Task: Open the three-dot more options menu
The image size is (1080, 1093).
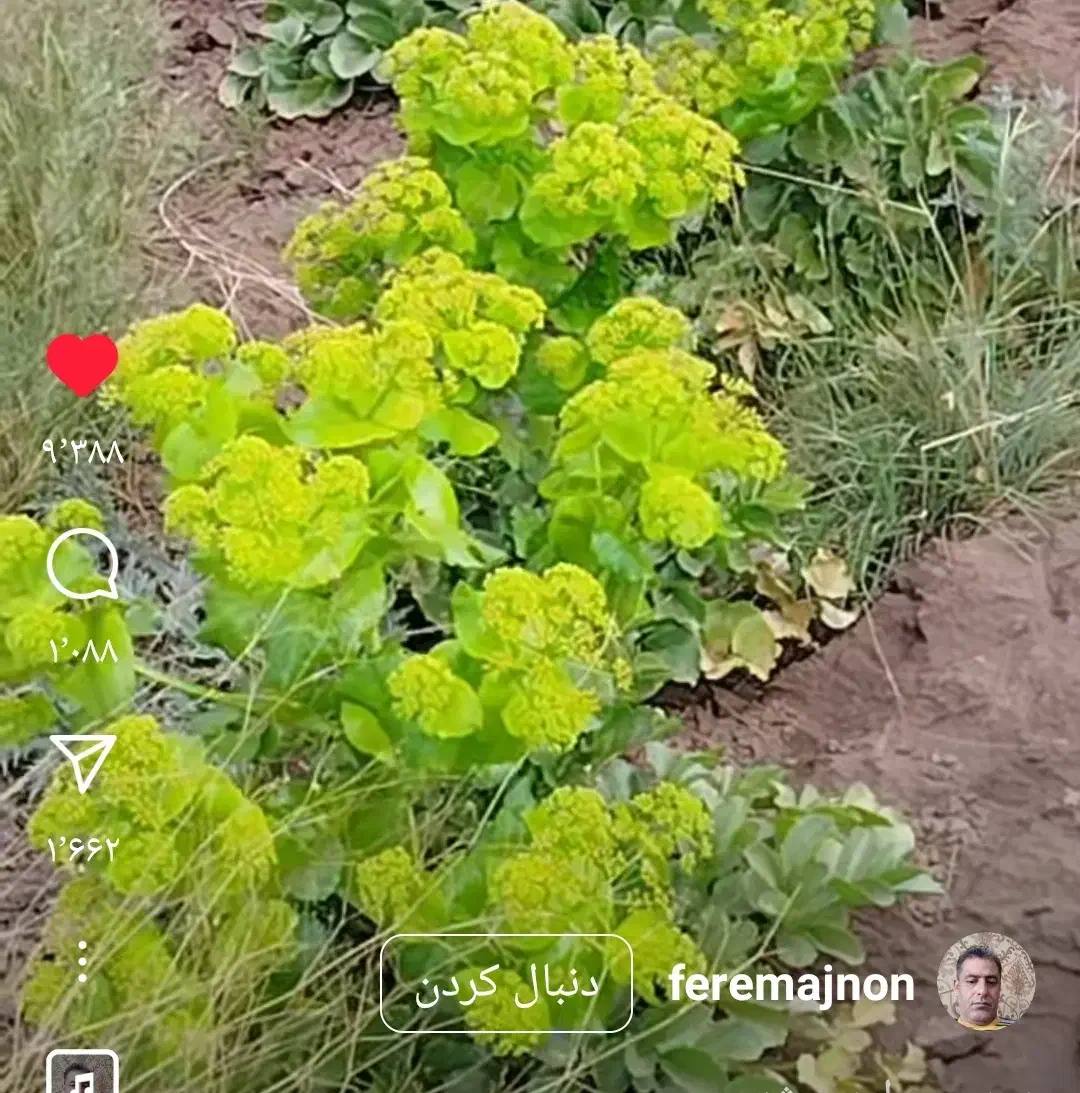Action: 82,961
